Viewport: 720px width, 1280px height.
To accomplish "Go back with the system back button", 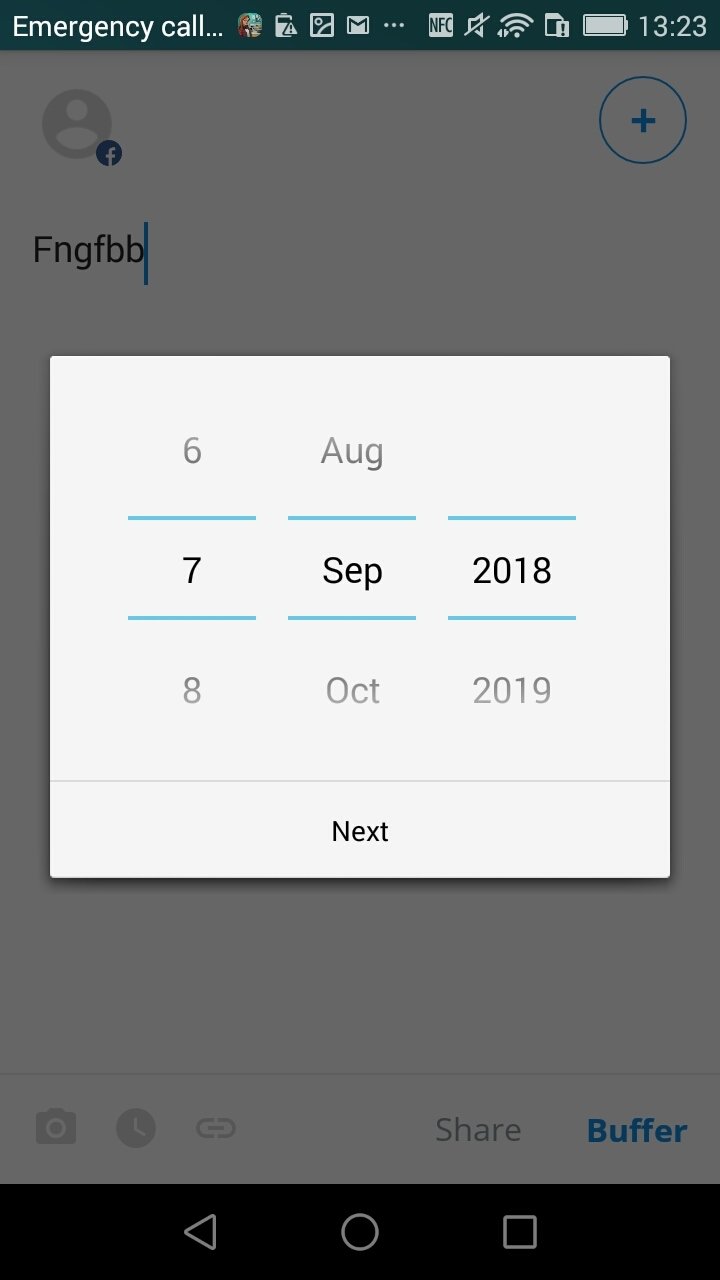I will [x=201, y=1232].
